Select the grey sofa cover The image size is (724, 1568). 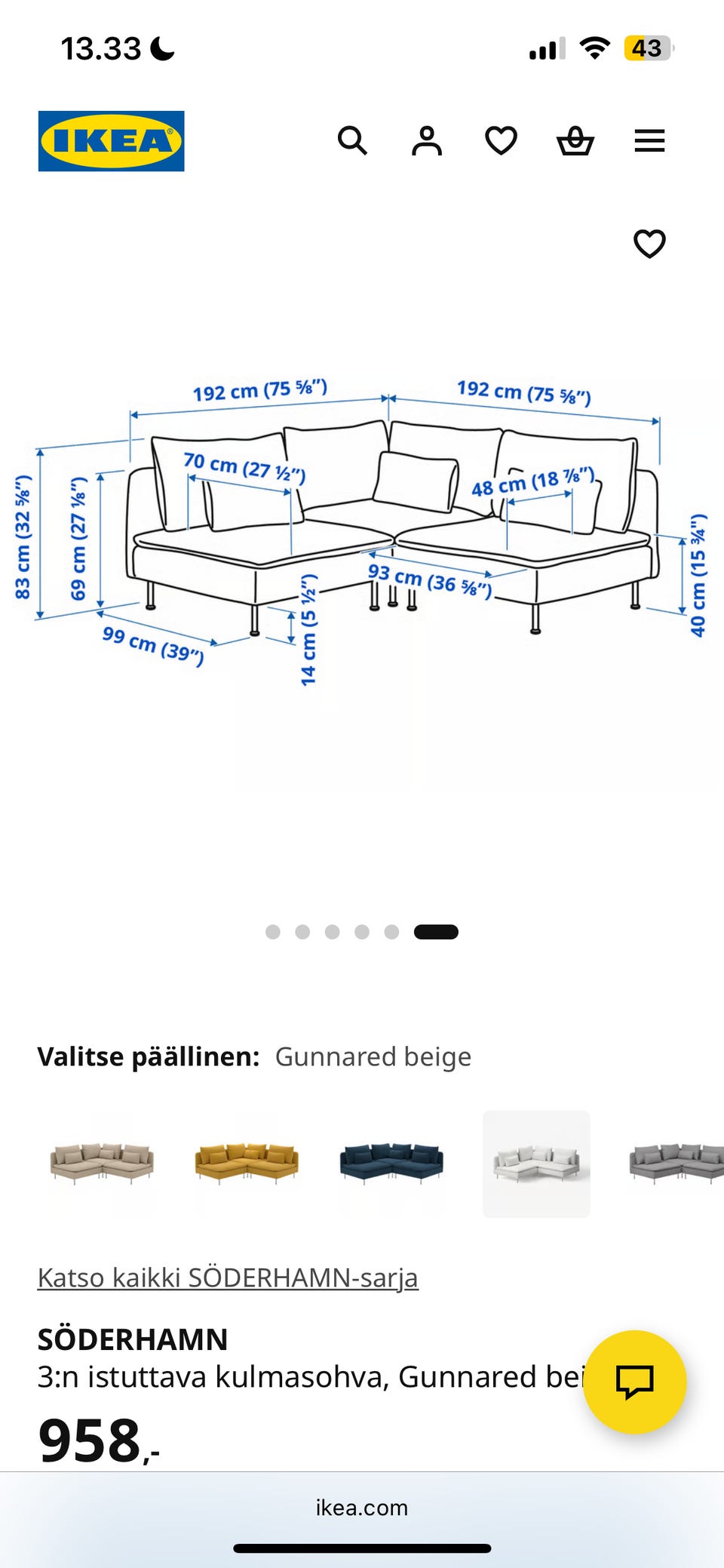coord(676,1164)
